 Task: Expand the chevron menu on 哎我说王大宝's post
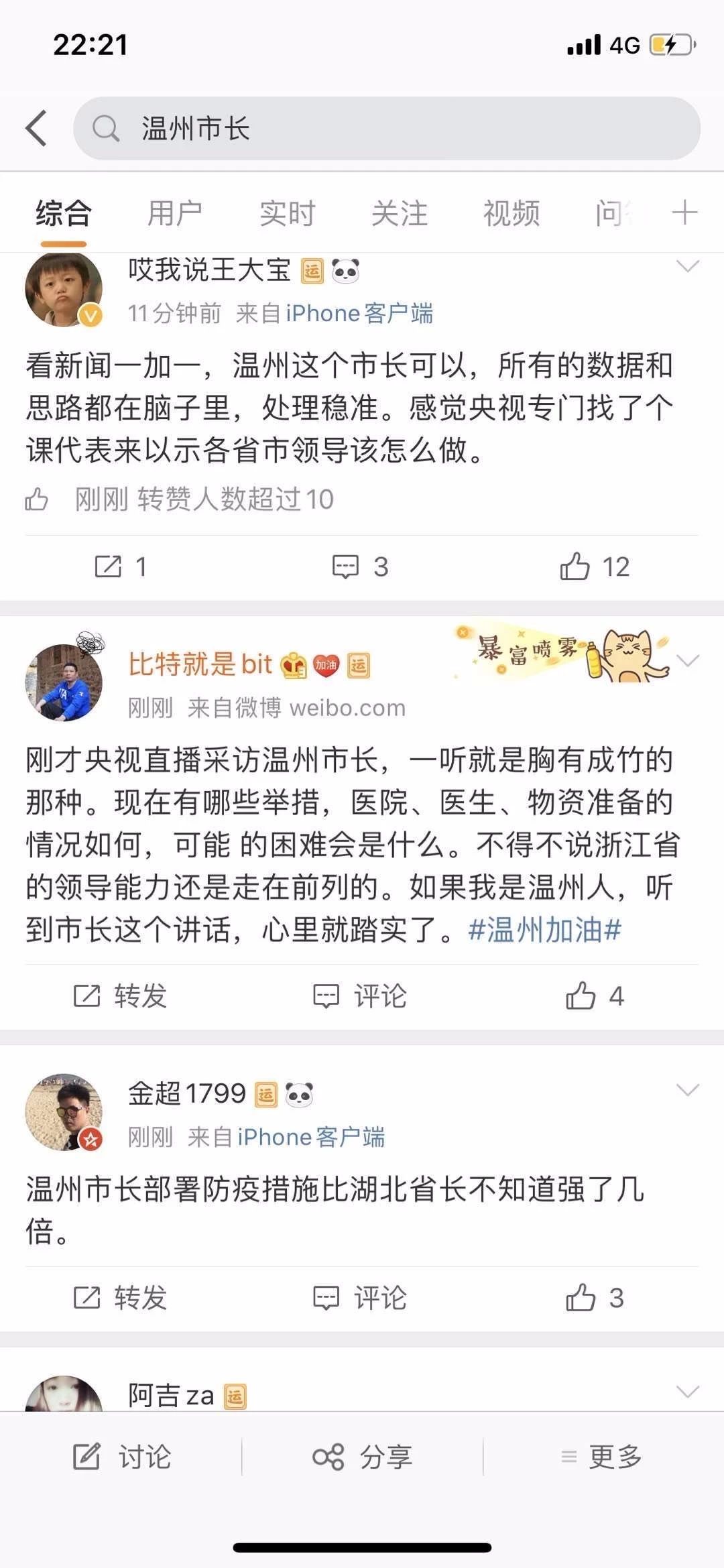687,267
